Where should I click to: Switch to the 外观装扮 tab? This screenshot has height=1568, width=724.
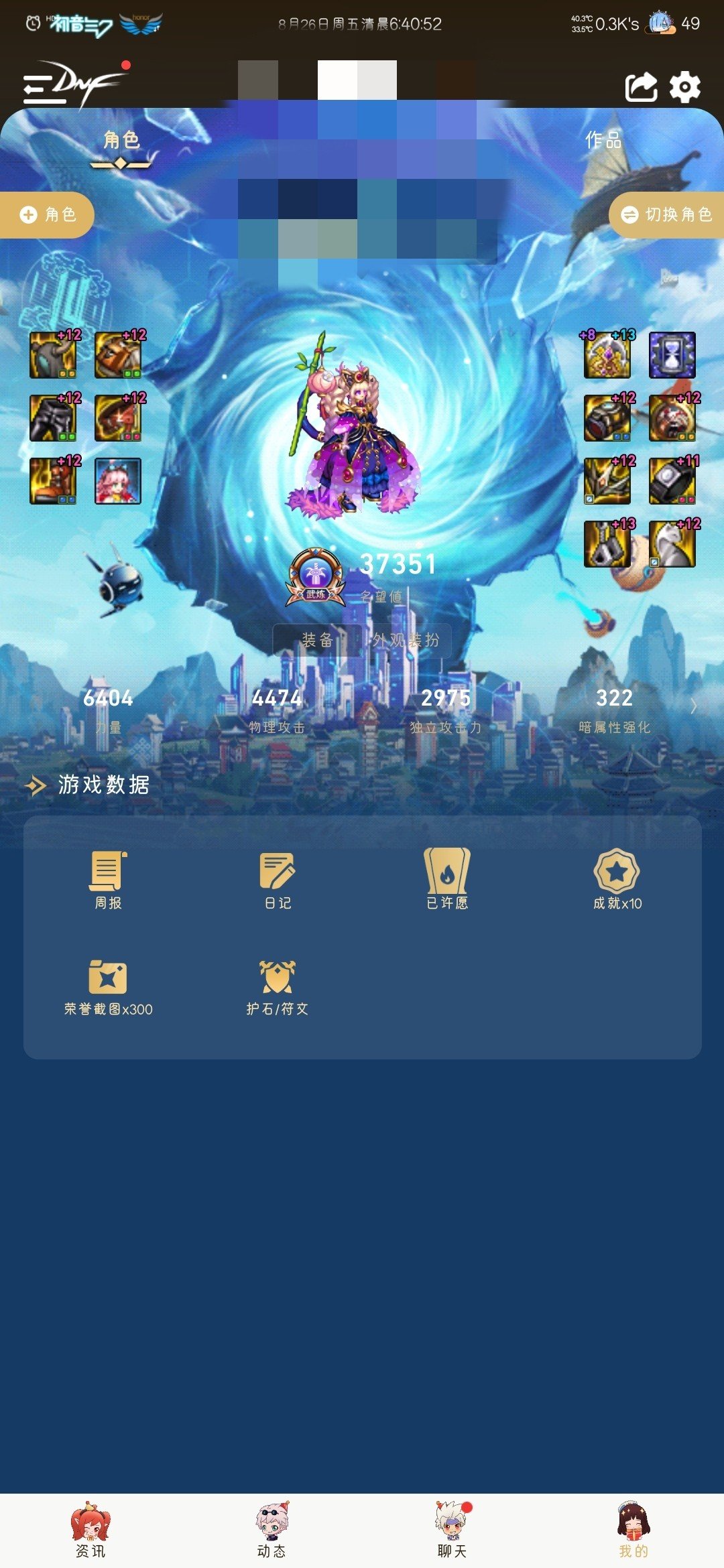coord(406,641)
